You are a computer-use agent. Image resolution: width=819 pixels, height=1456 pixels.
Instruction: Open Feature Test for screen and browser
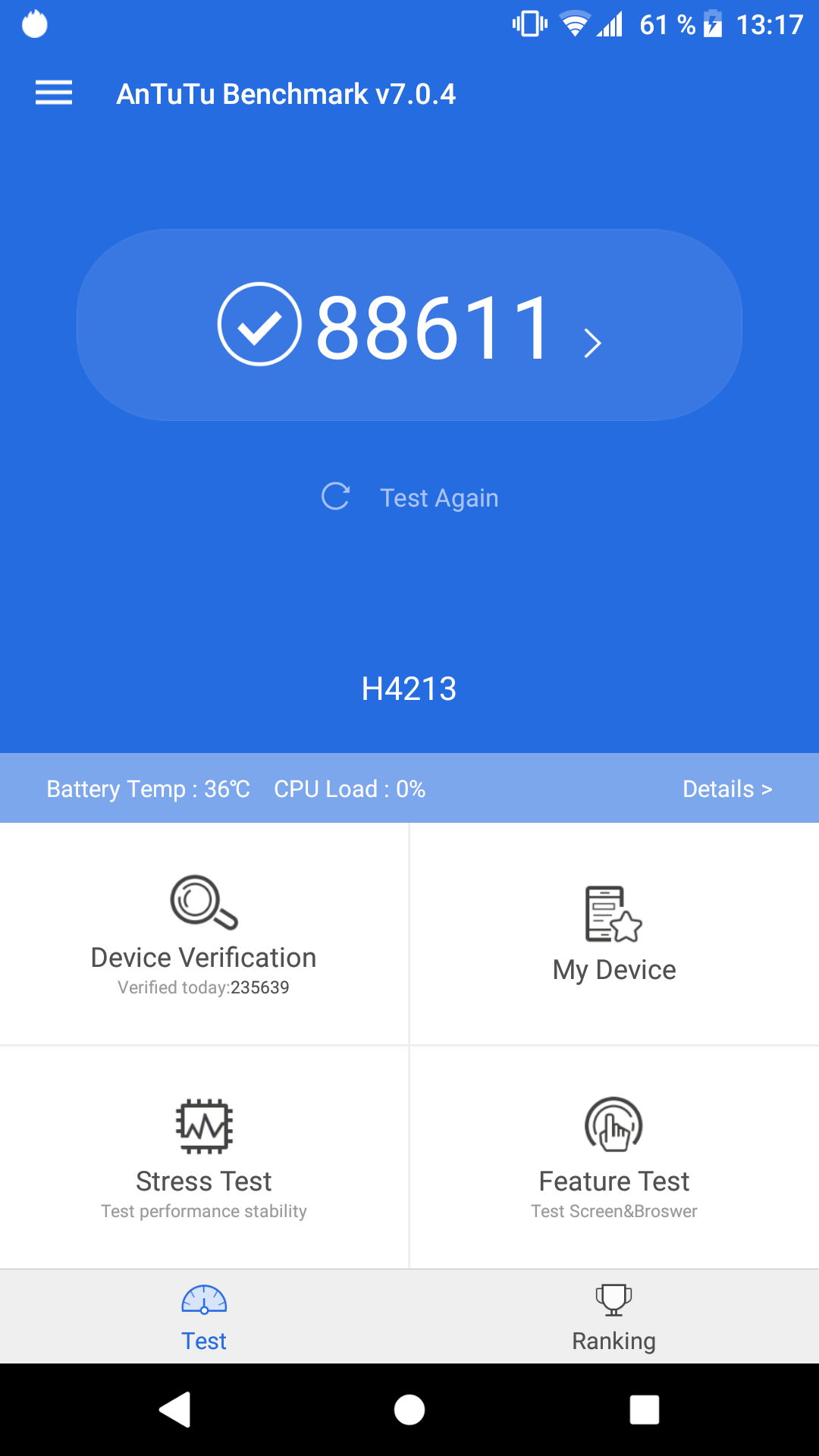(615, 1157)
